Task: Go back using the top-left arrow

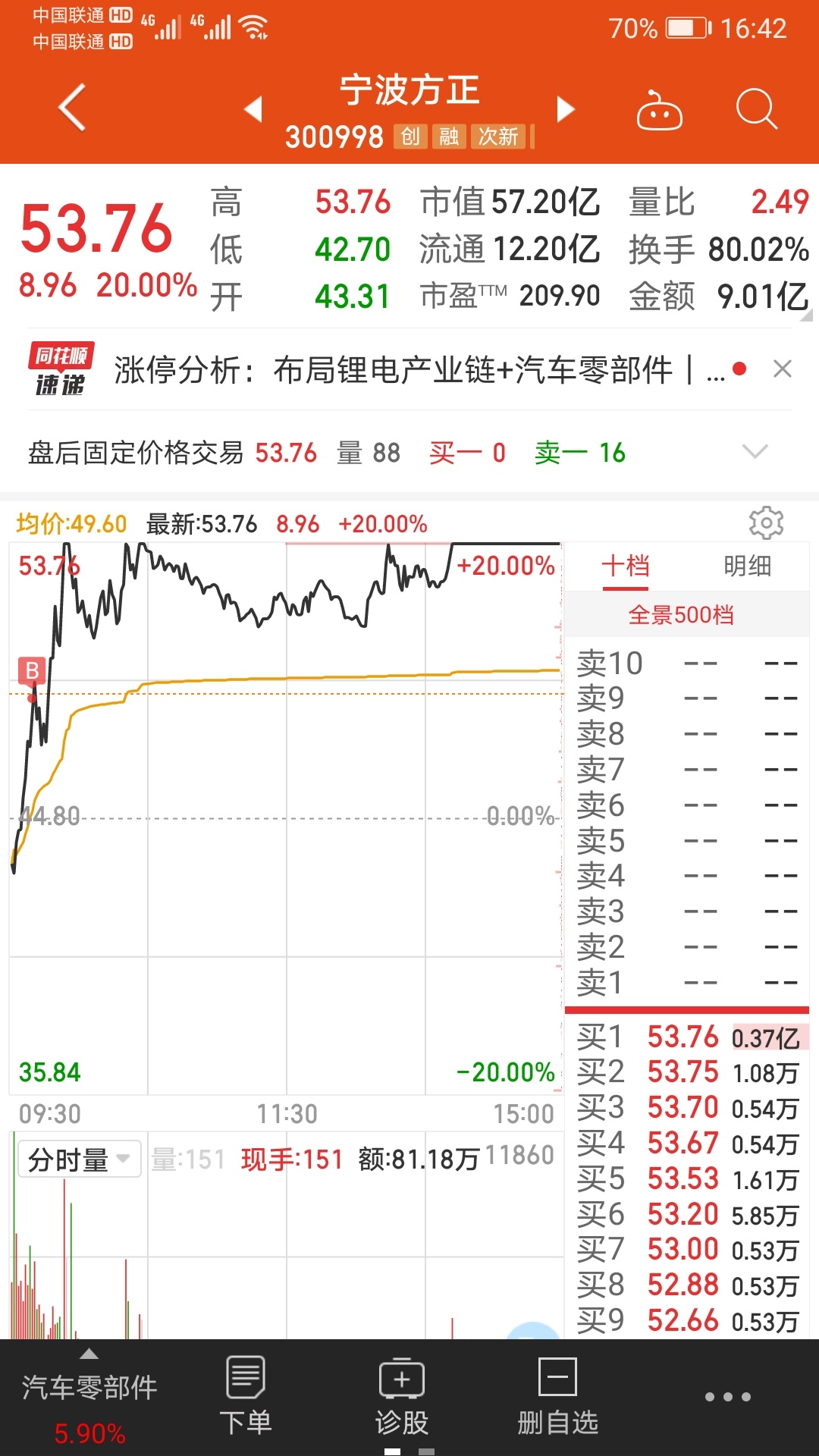Action: pos(73,108)
